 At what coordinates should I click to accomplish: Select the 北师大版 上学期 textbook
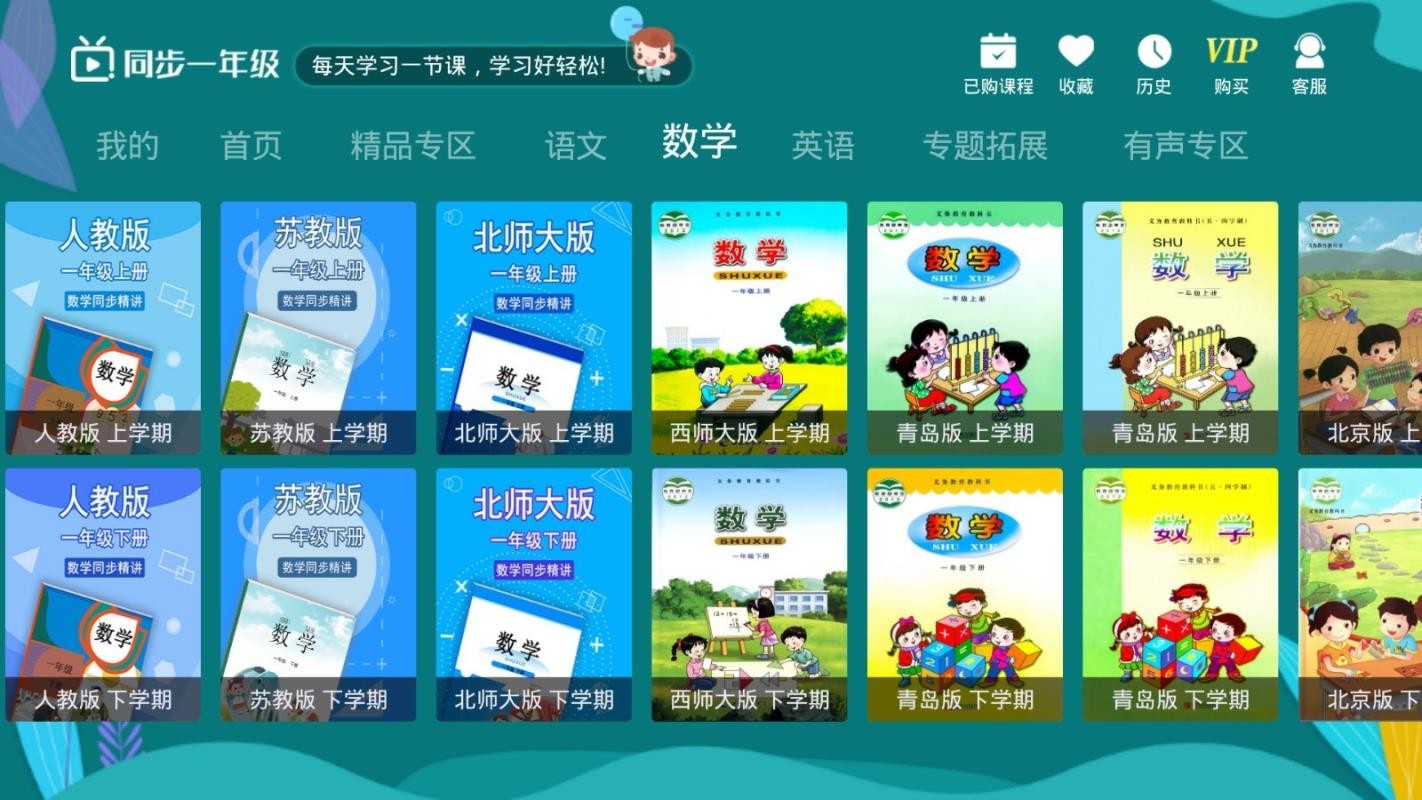534,328
